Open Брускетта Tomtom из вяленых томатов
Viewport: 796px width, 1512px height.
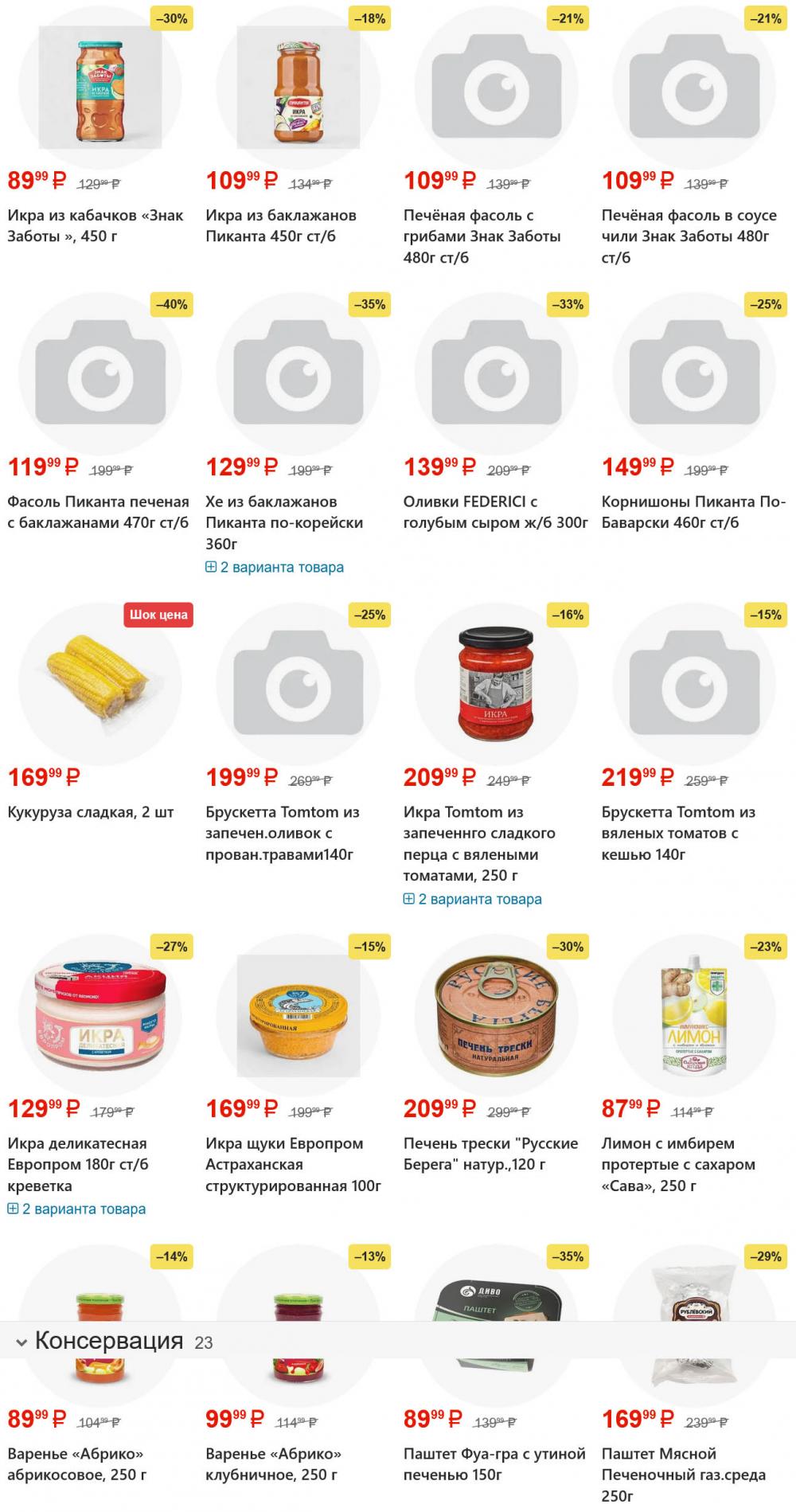coord(677,833)
